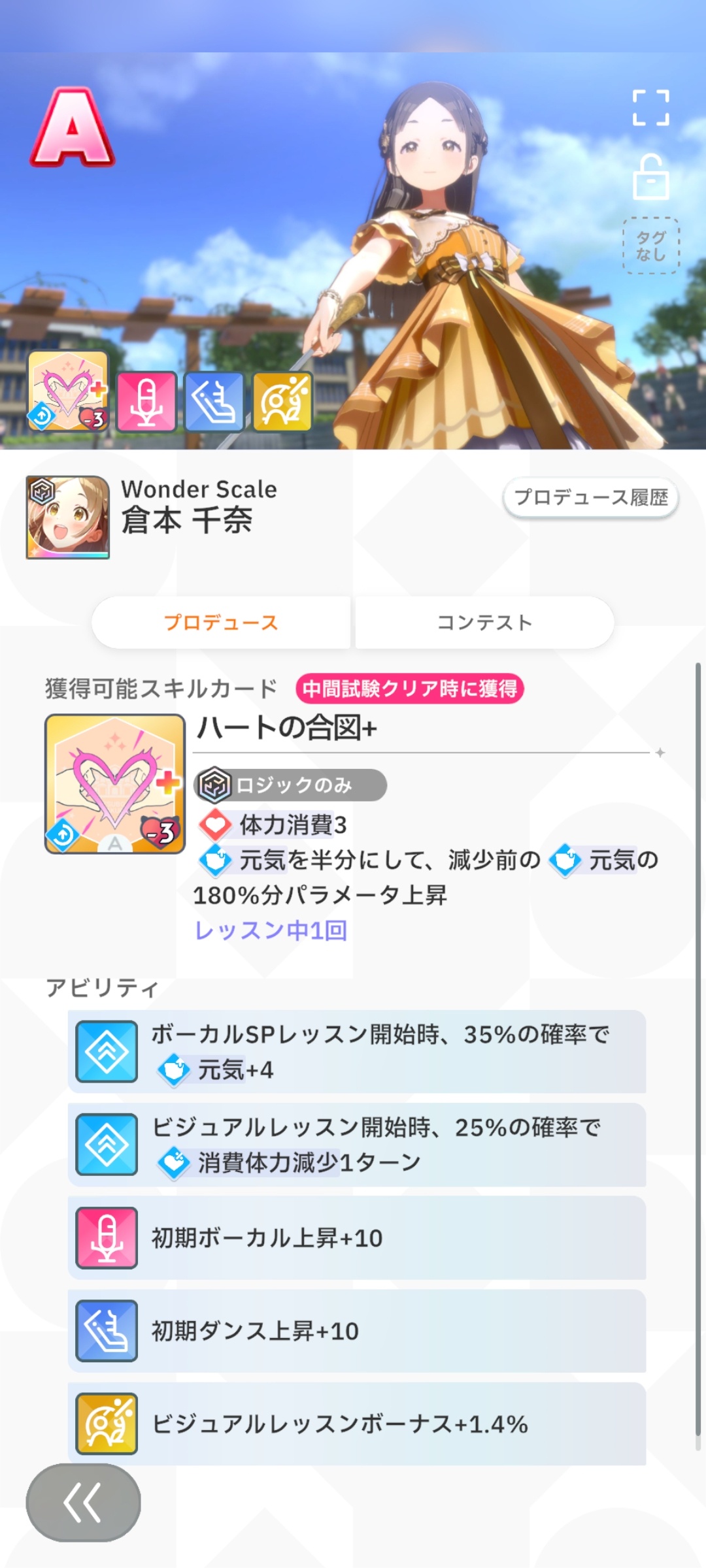Tap the blue dance shoe icon over the image

[x=214, y=401]
